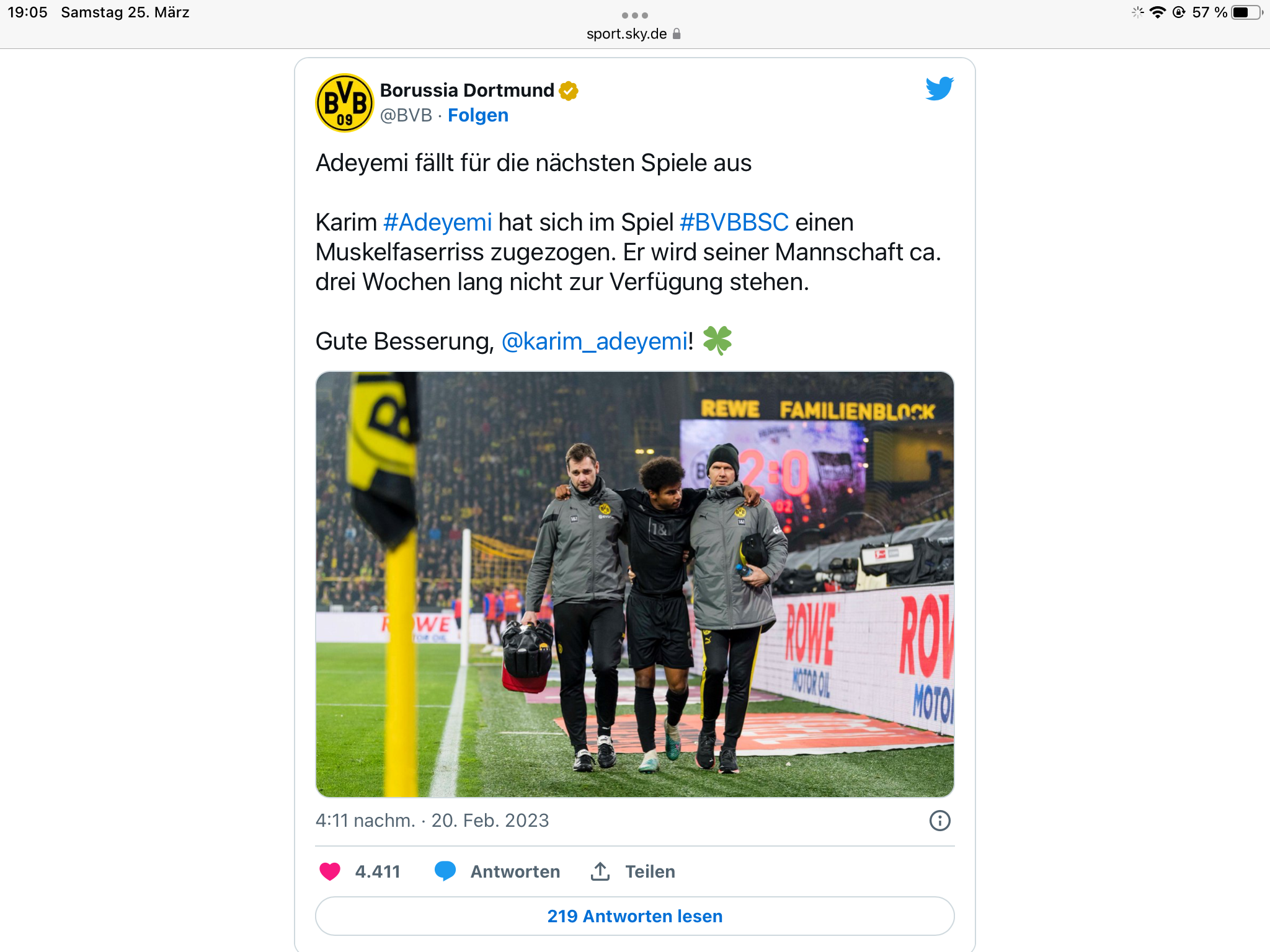This screenshot has width=1270, height=952.
Task: Open the tweet's photo of the injured player
Action: (634, 584)
